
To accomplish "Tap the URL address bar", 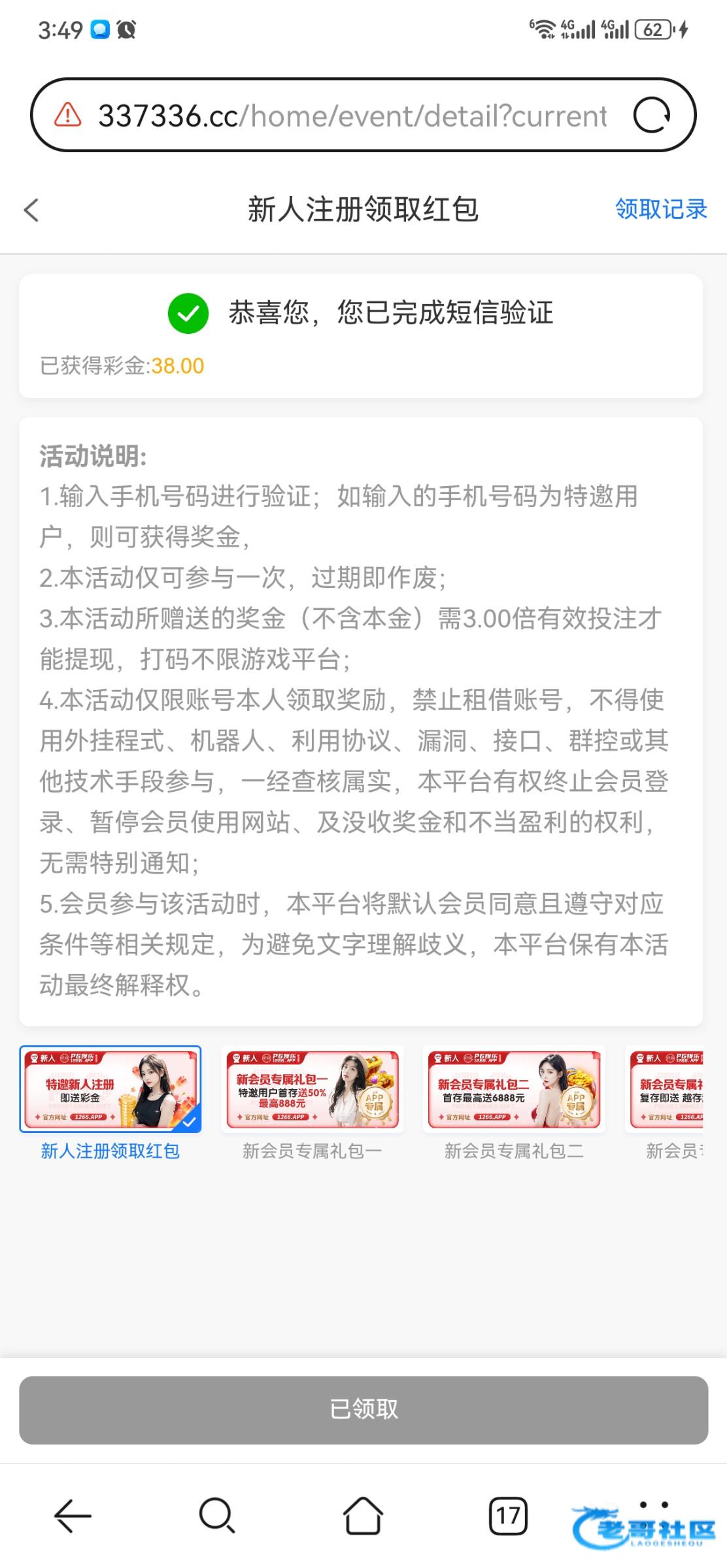I will coord(353,116).
